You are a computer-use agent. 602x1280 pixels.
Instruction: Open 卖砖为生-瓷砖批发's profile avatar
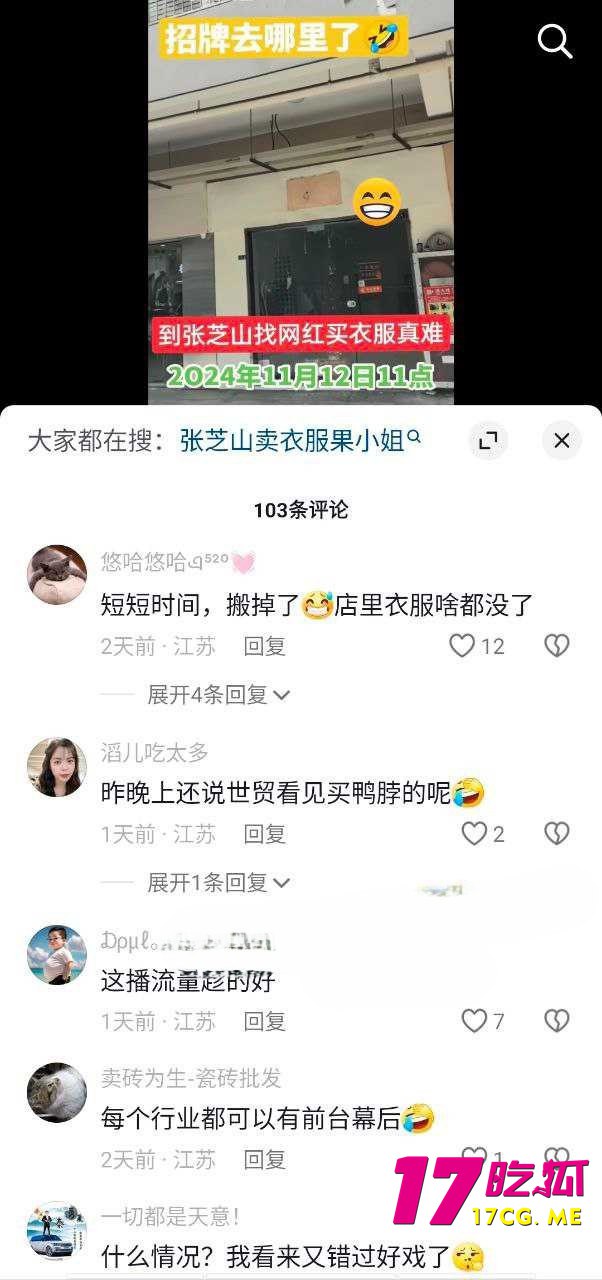point(56,1092)
